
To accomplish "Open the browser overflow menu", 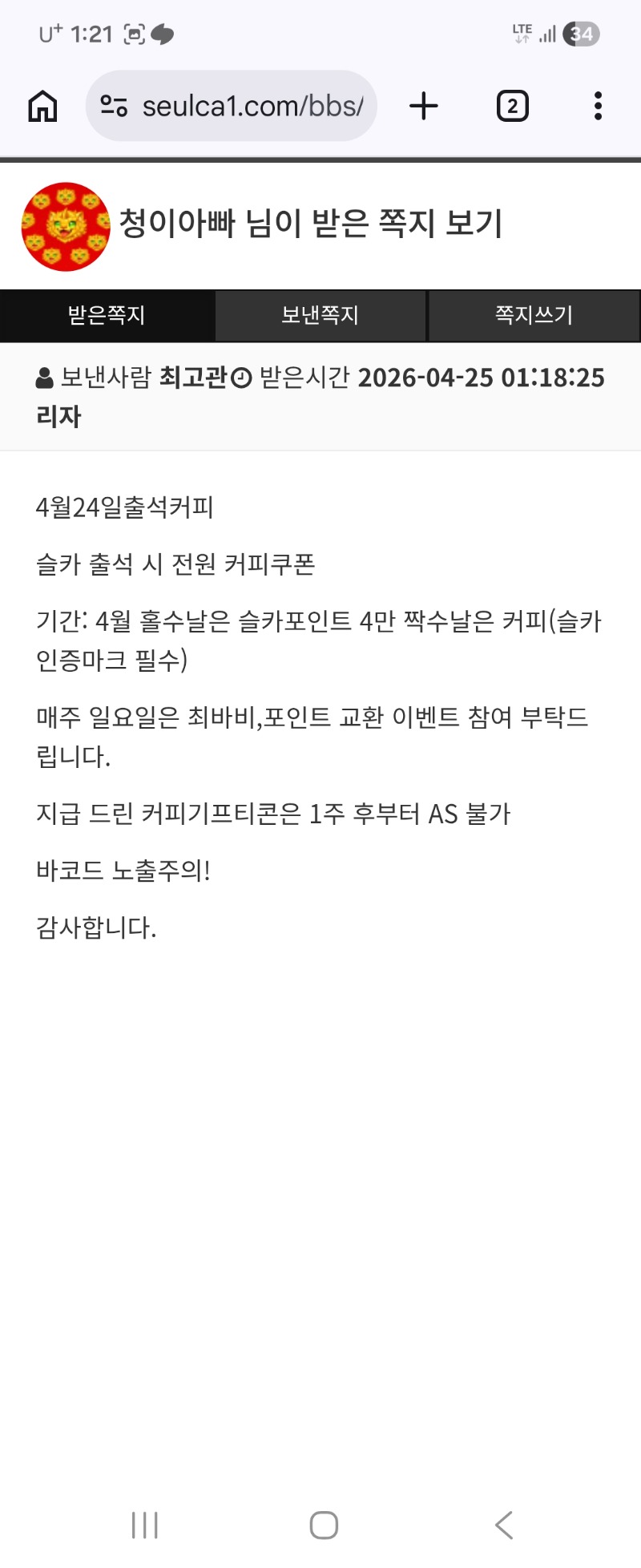I will [598, 106].
